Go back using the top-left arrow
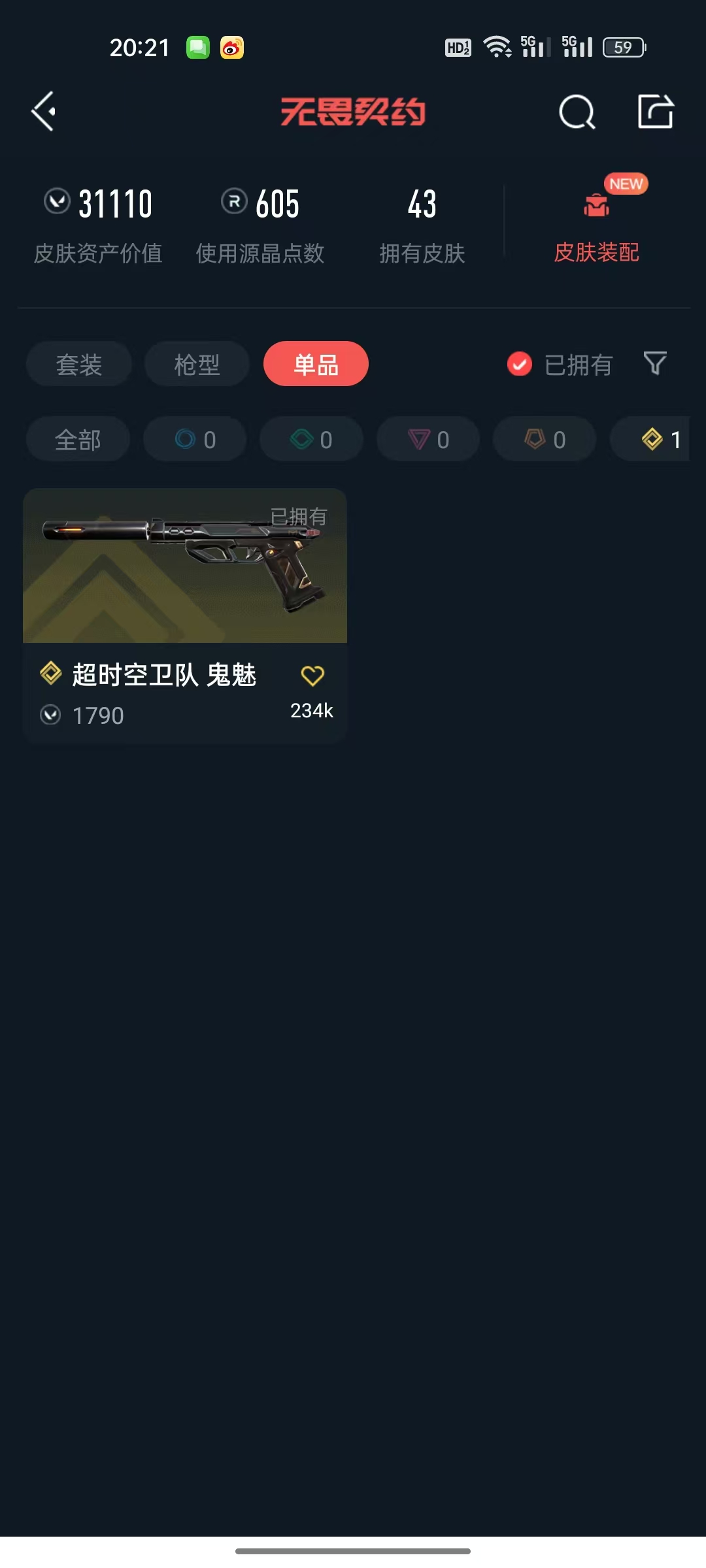The image size is (706, 1568). pos(43,112)
